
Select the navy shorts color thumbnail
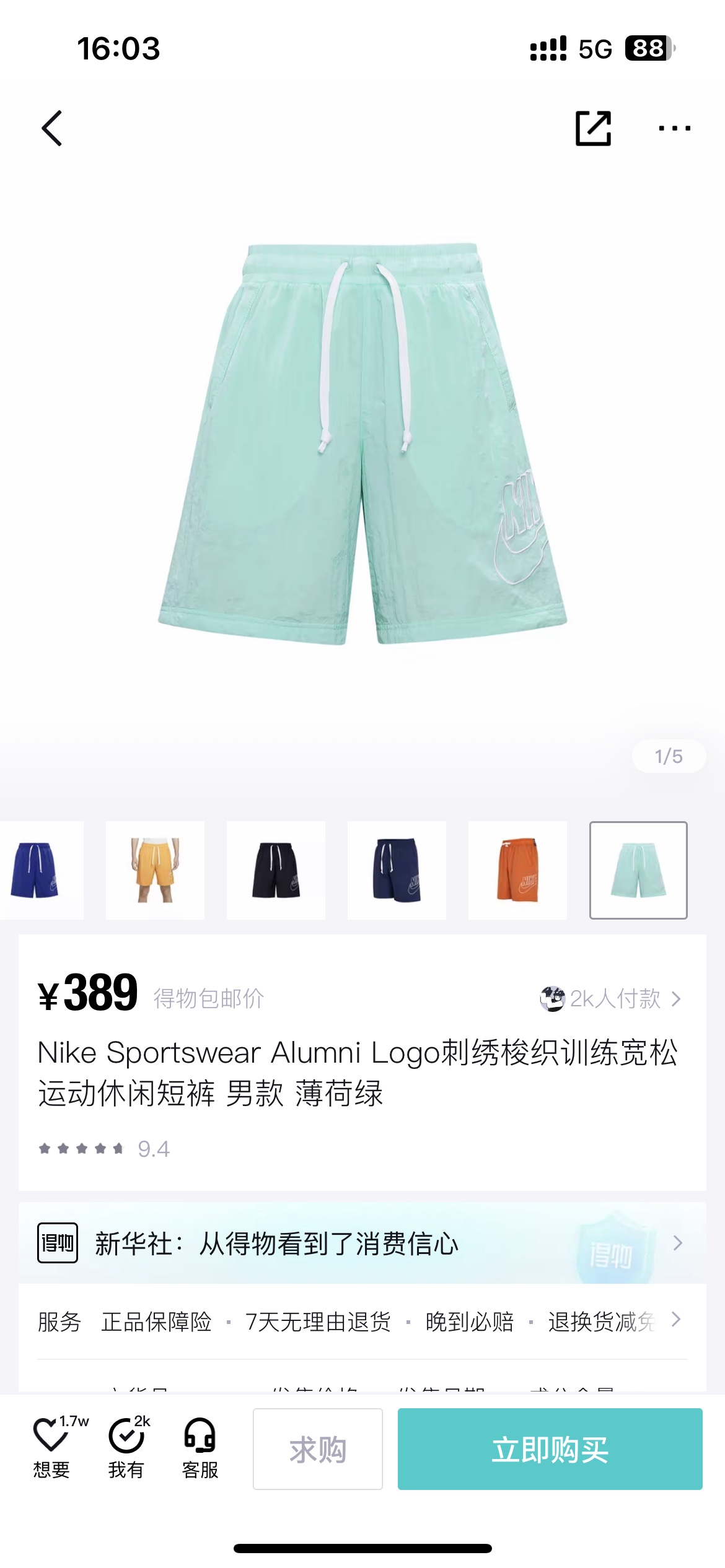click(x=397, y=870)
